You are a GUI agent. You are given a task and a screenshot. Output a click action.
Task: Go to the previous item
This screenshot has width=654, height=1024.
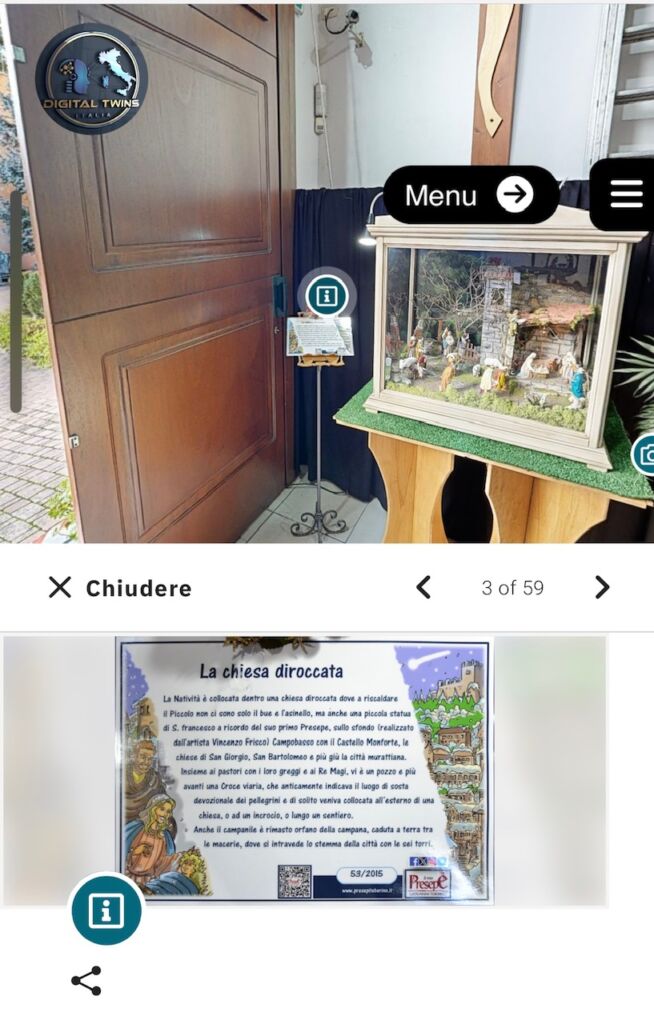[x=423, y=588]
